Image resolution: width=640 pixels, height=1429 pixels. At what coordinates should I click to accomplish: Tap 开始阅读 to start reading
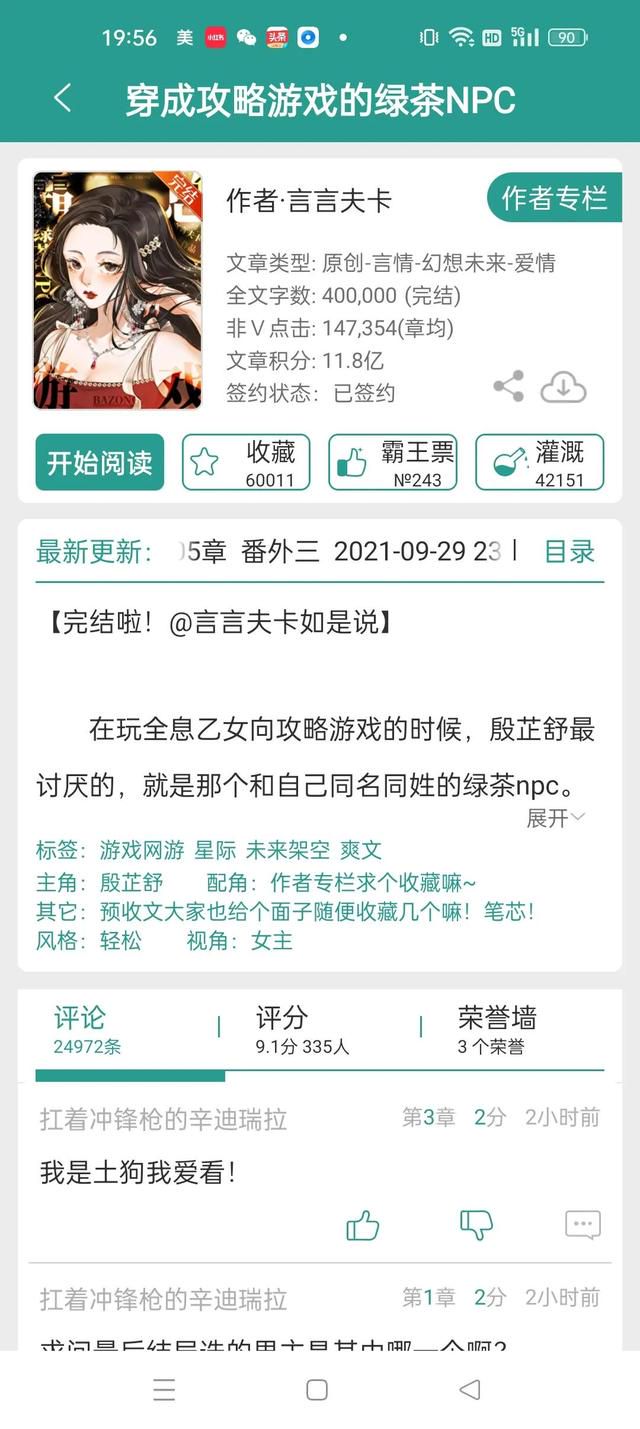coord(100,462)
